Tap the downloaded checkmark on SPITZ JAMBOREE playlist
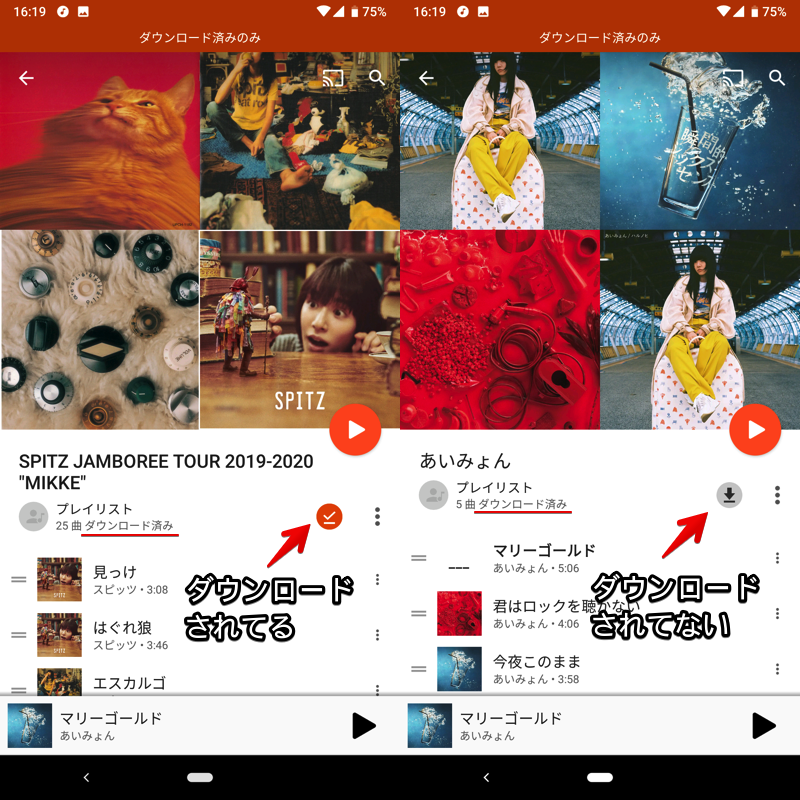The width and height of the screenshot is (800, 800). coord(329,516)
